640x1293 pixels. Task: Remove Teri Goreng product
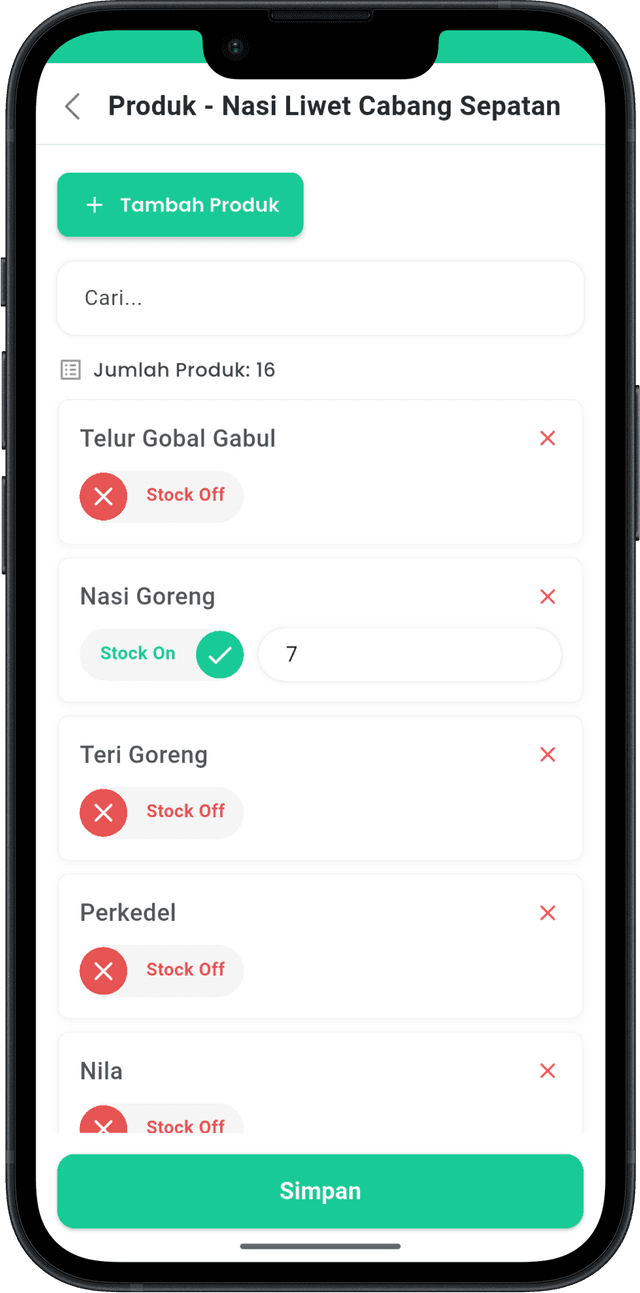[547, 754]
